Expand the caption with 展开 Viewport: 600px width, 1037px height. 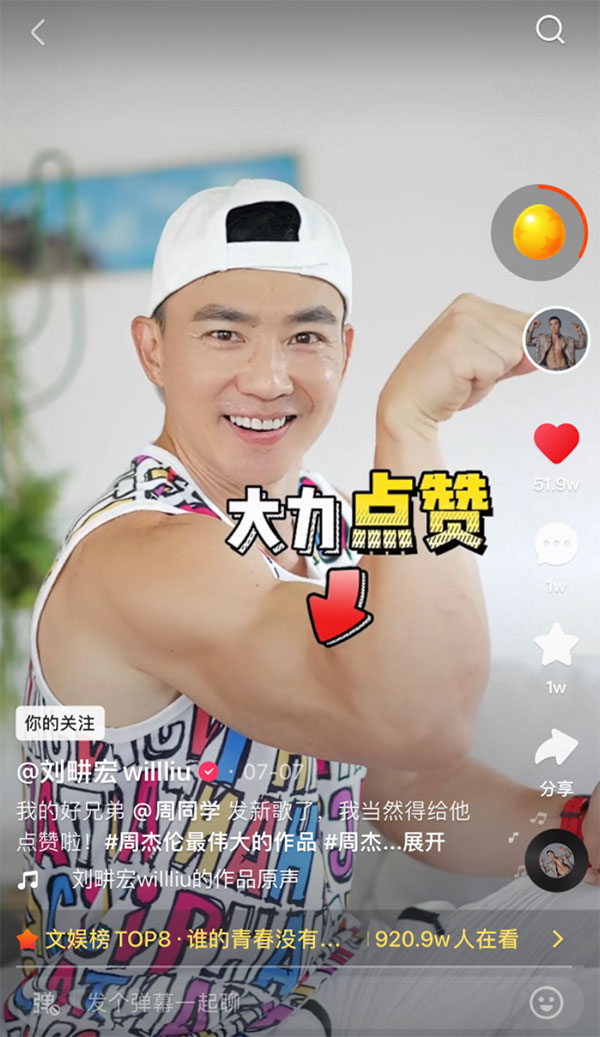tap(421, 842)
